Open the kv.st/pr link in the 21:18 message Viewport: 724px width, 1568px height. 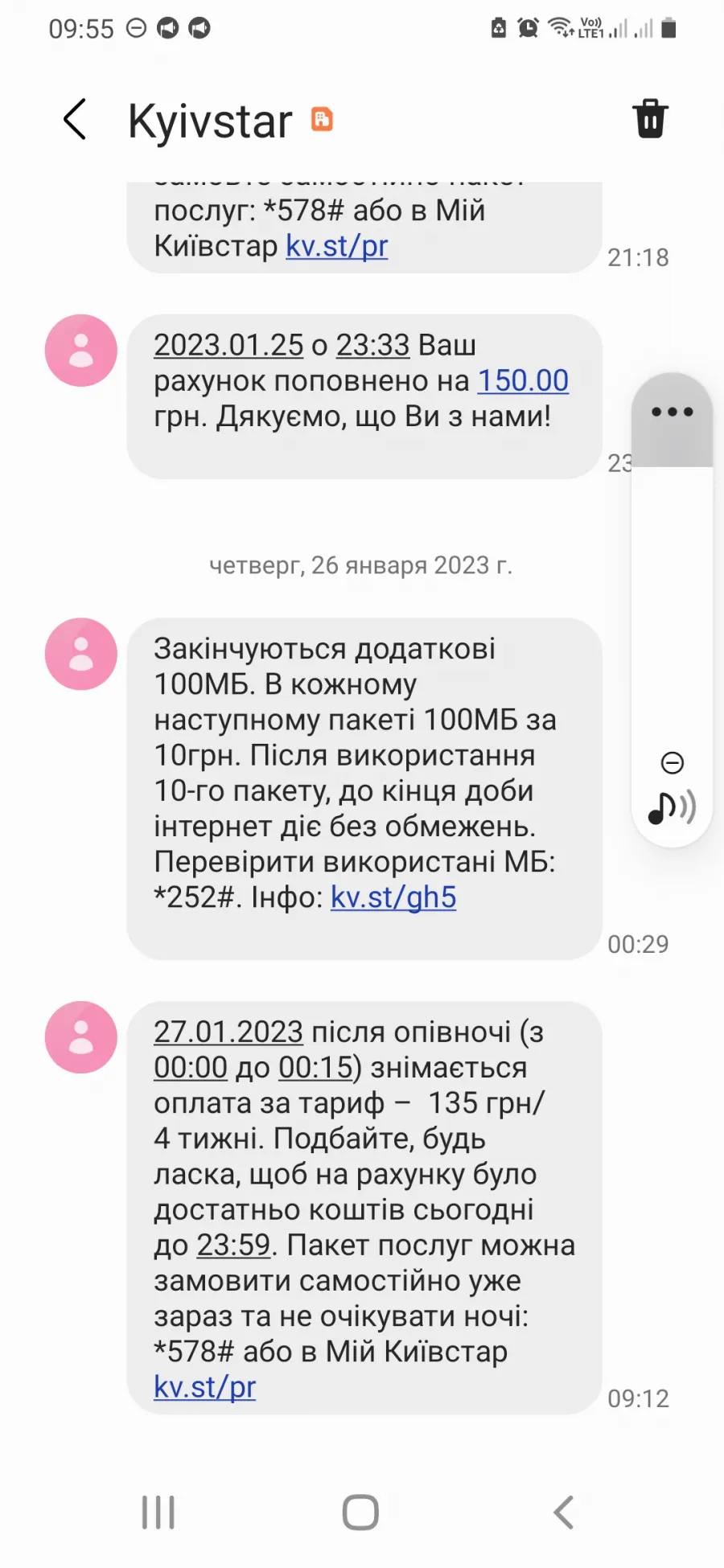point(337,246)
